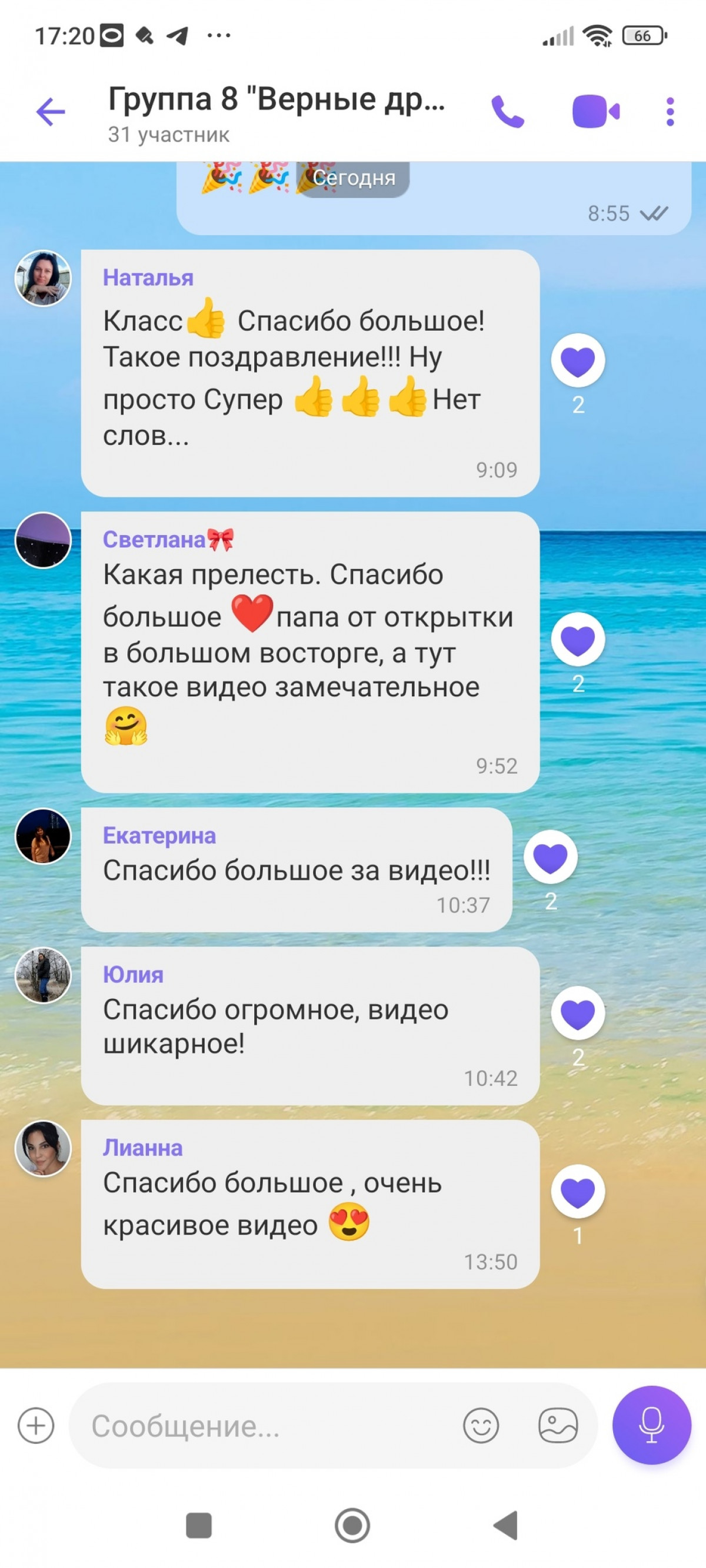Like Лианна's message with the heart
The height and width of the screenshot is (1568, 706).
(x=578, y=1191)
